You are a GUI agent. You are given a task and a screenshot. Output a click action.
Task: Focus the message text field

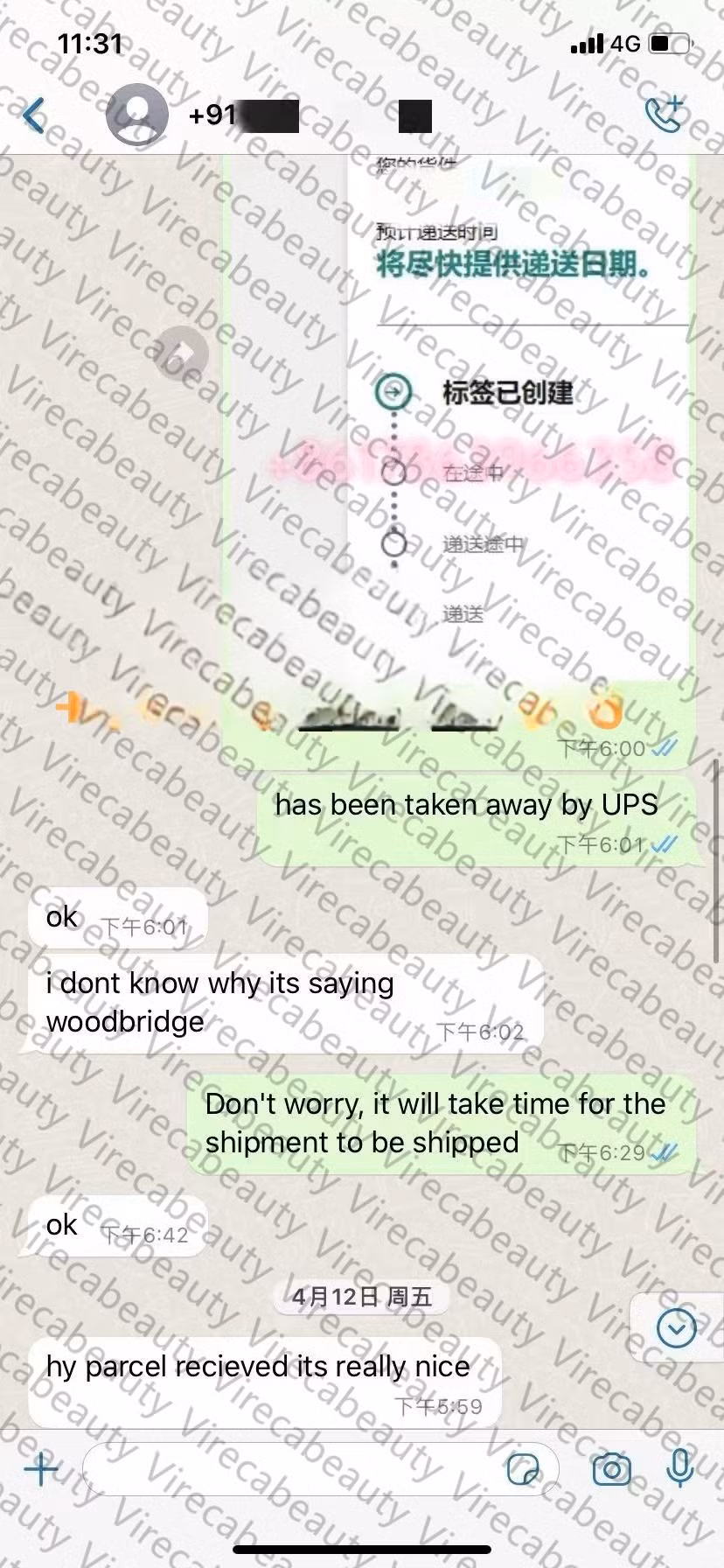(x=289, y=1469)
